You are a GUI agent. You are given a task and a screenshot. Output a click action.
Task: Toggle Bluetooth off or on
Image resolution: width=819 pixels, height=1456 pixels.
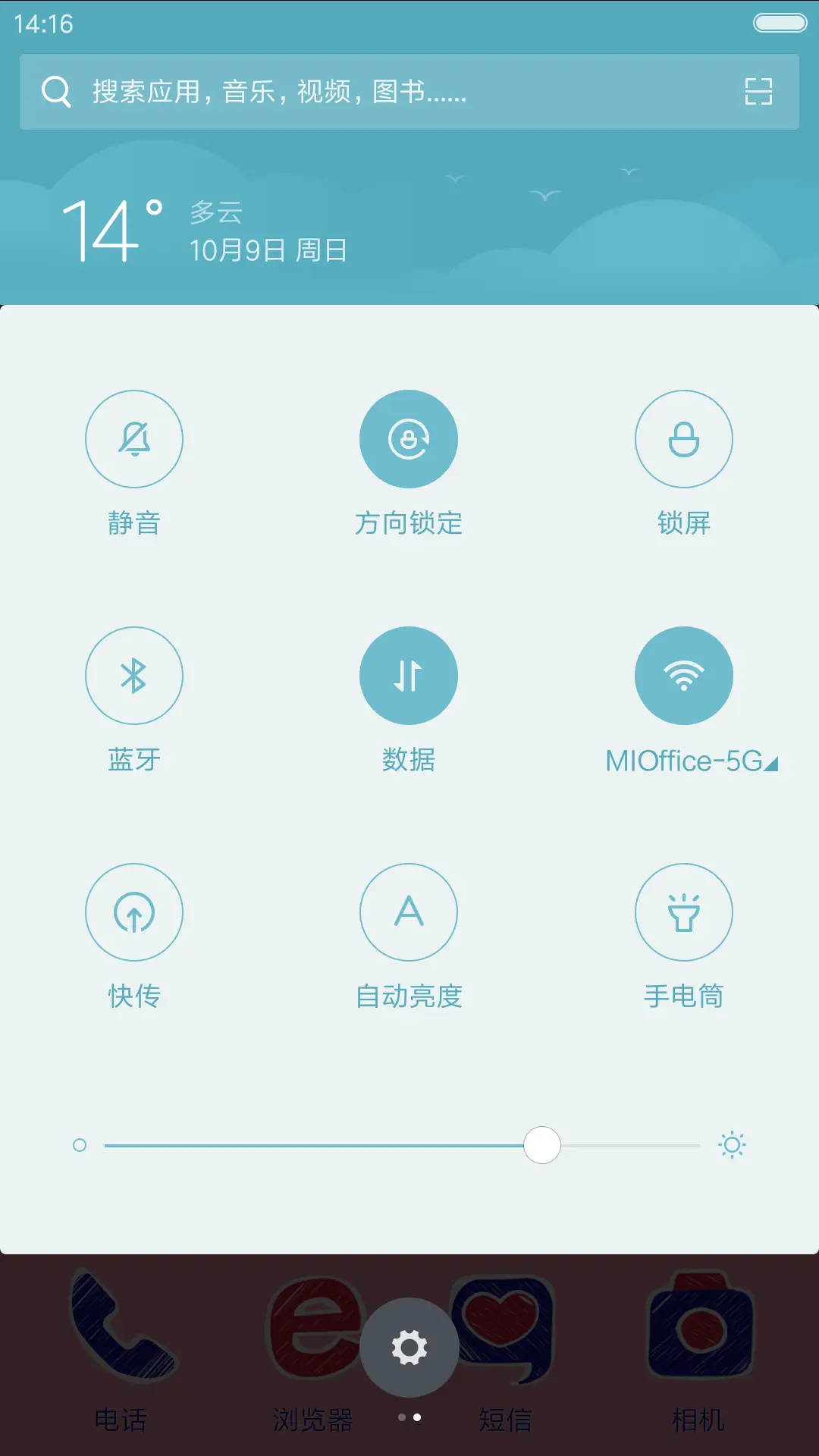pos(134,675)
